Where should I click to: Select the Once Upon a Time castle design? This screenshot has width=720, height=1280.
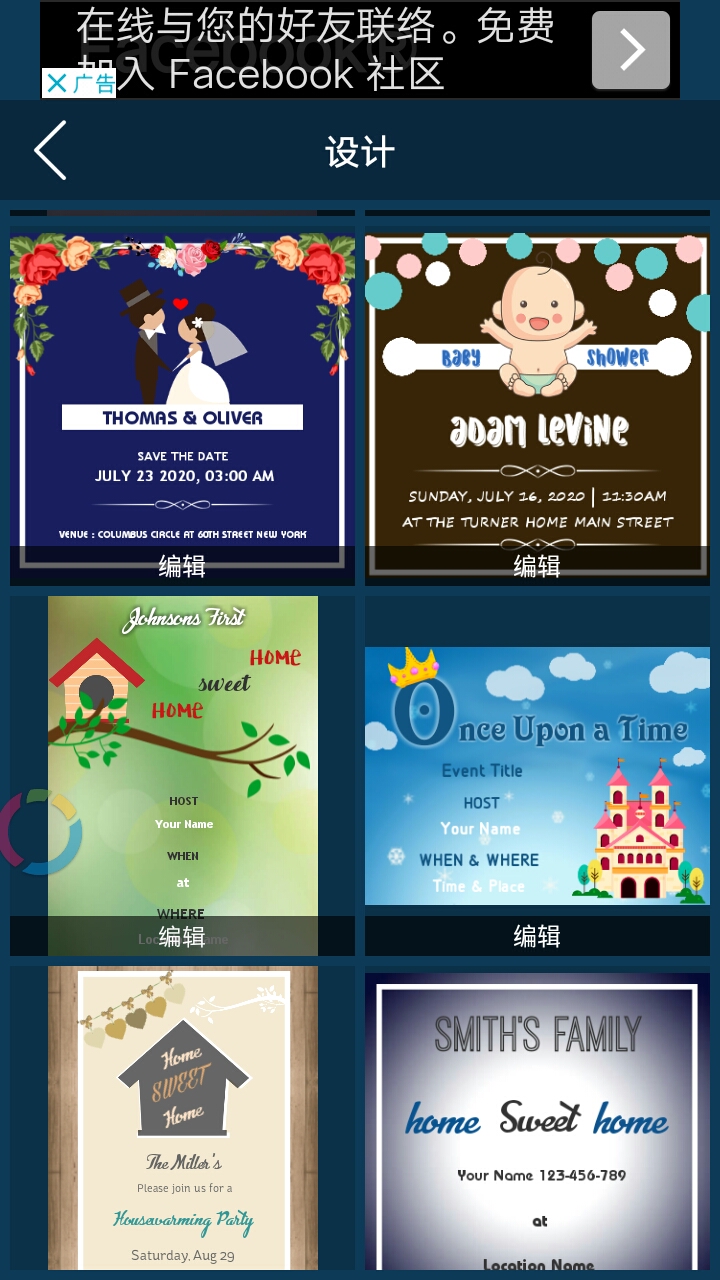(x=537, y=775)
